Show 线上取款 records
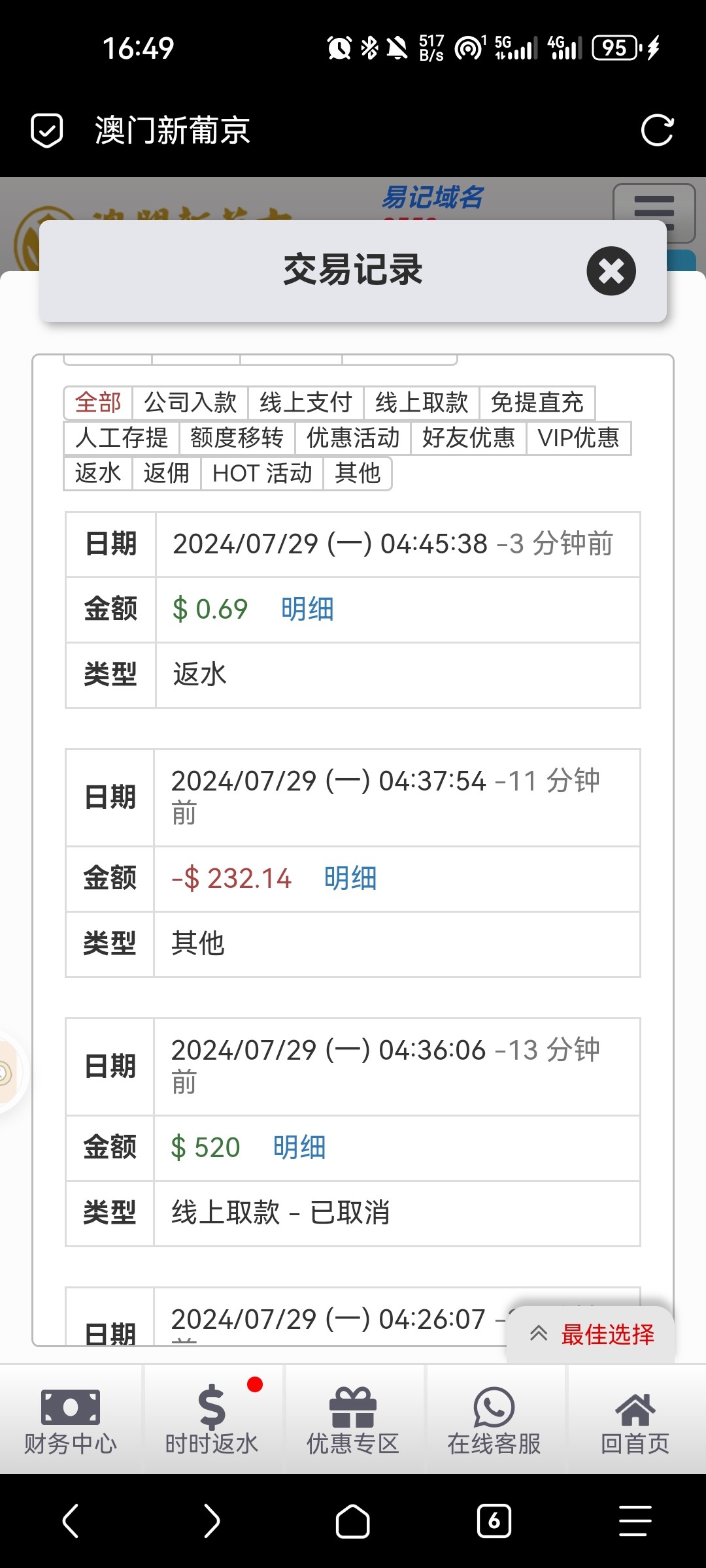The image size is (706, 1568). coord(422,402)
